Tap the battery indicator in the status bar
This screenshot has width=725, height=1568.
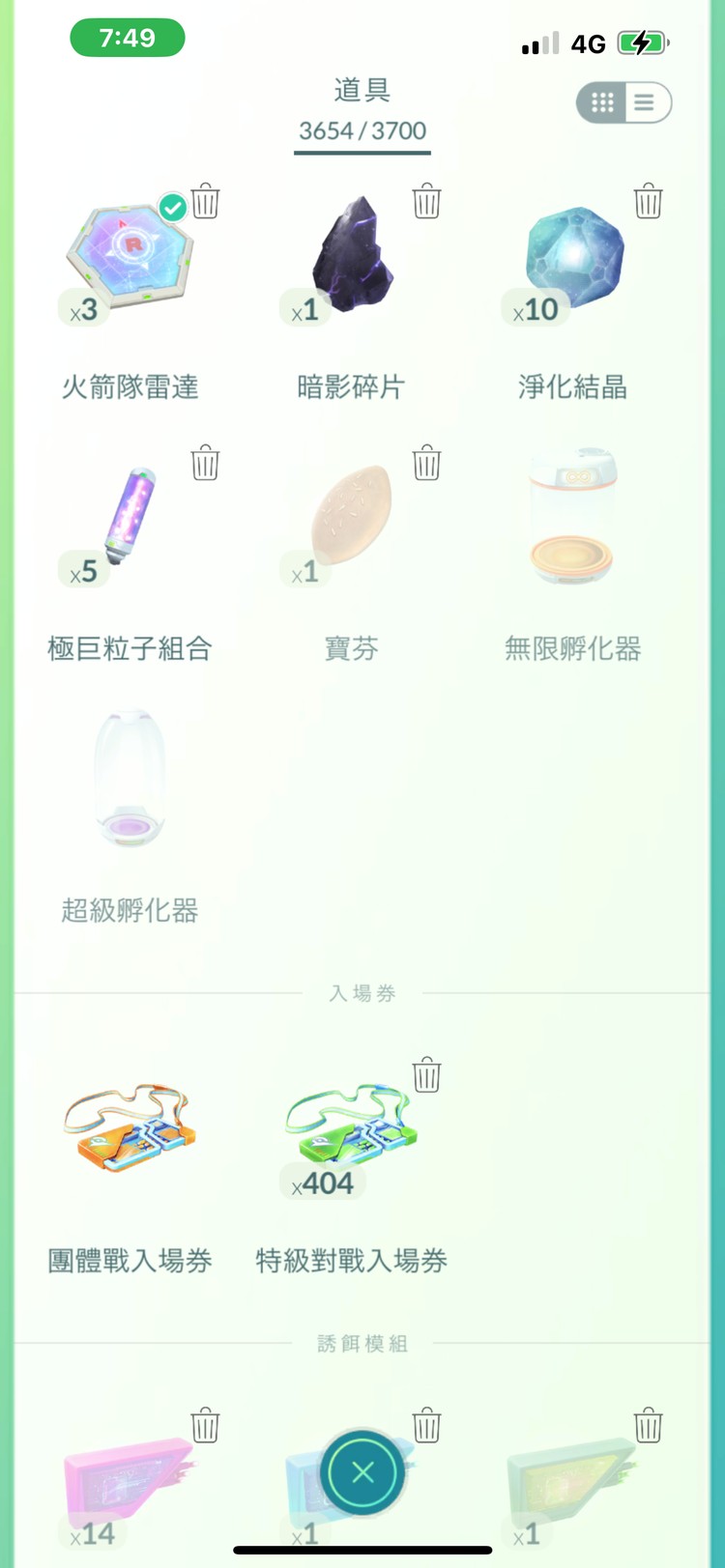point(643,43)
